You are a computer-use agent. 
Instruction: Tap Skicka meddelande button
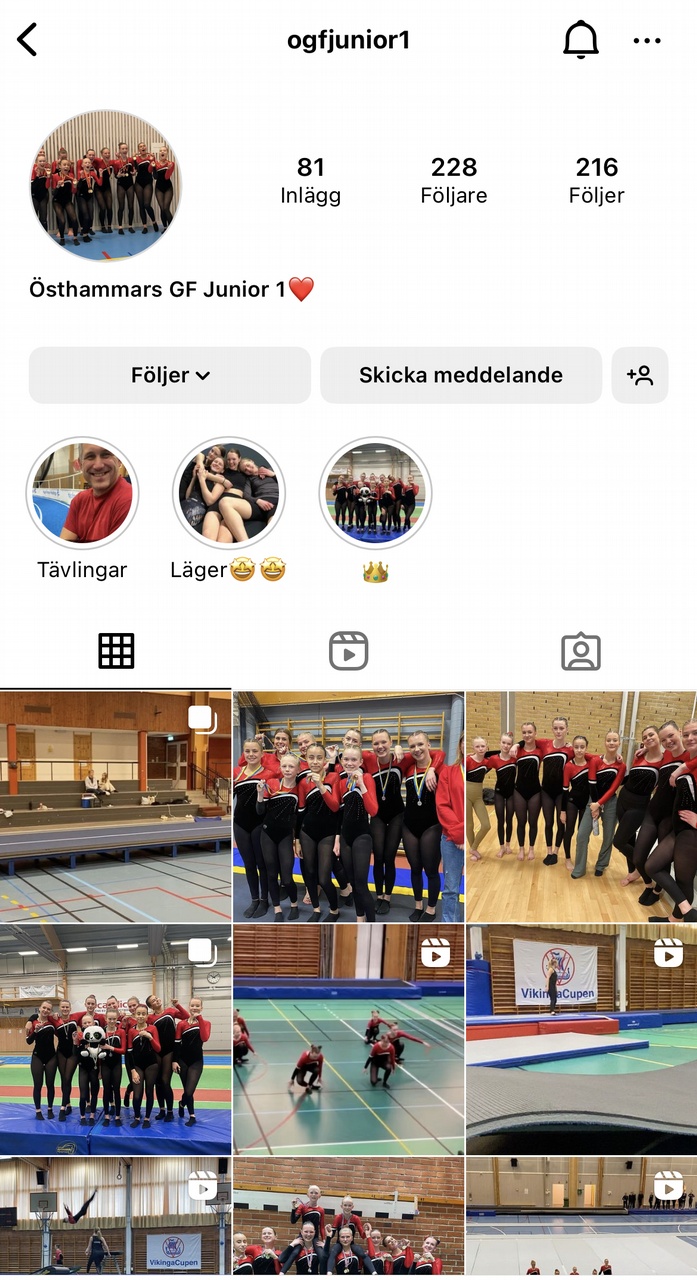click(461, 375)
